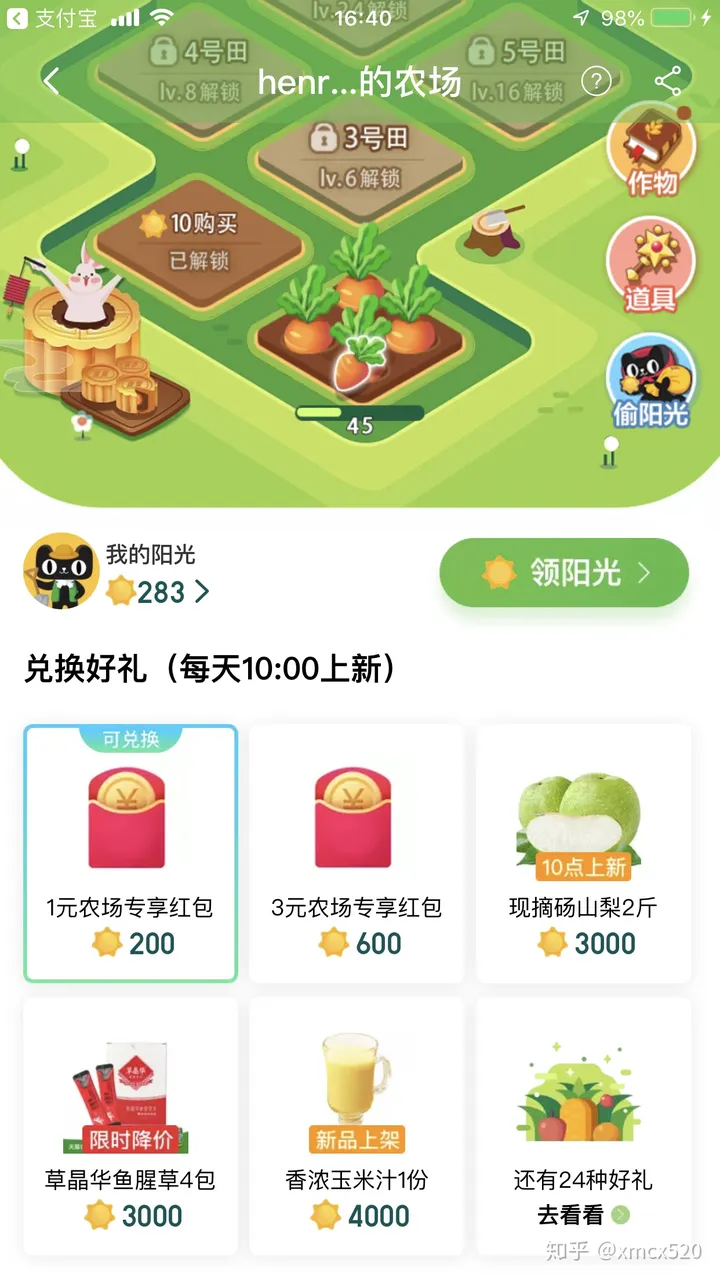Tap 偷阳光 to steal sunshine
The height and width of the screenshot is (1280, 720).
pyautogui.click(x=651, y=382)
